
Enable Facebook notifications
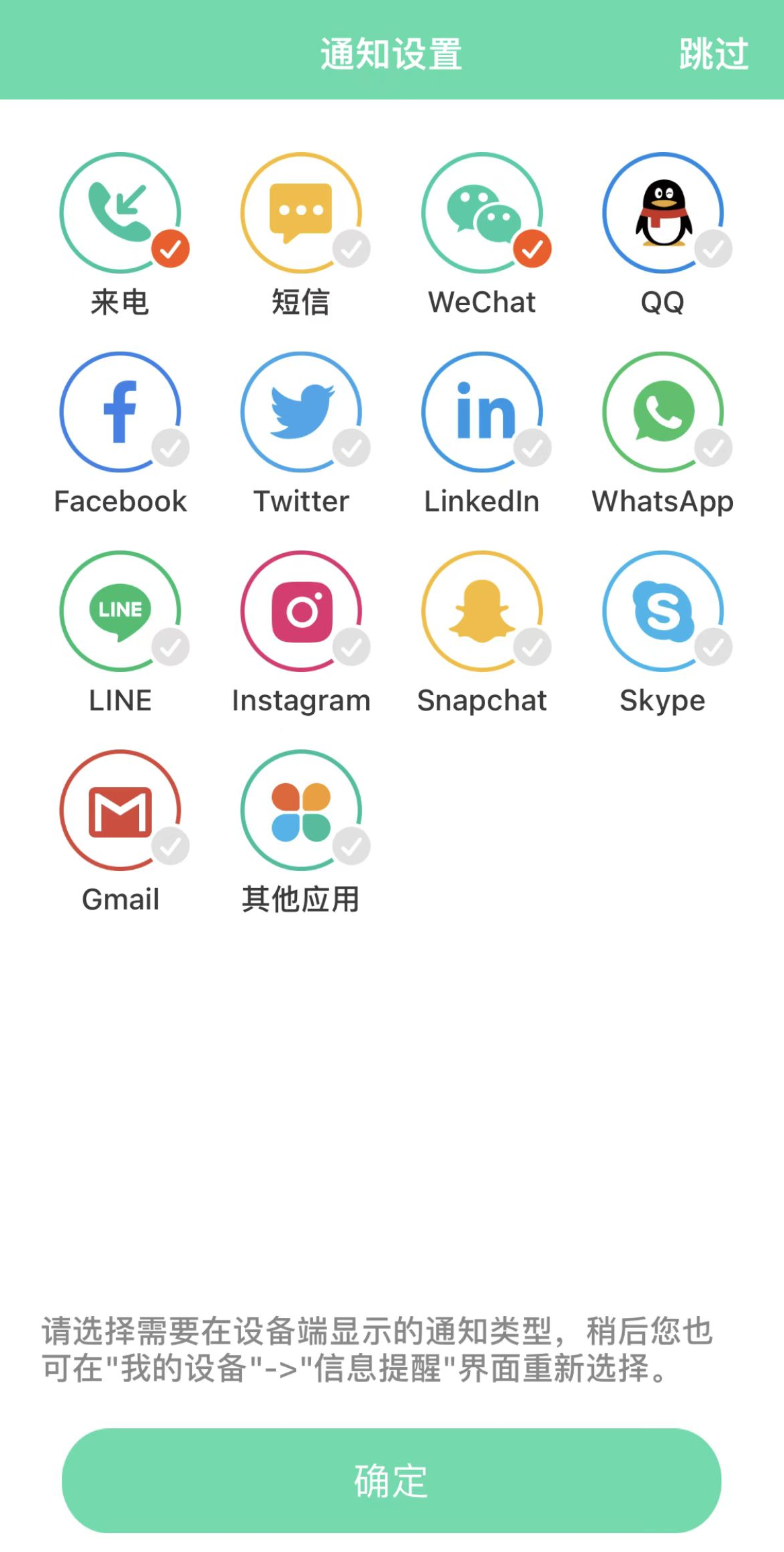coord(121,411)
